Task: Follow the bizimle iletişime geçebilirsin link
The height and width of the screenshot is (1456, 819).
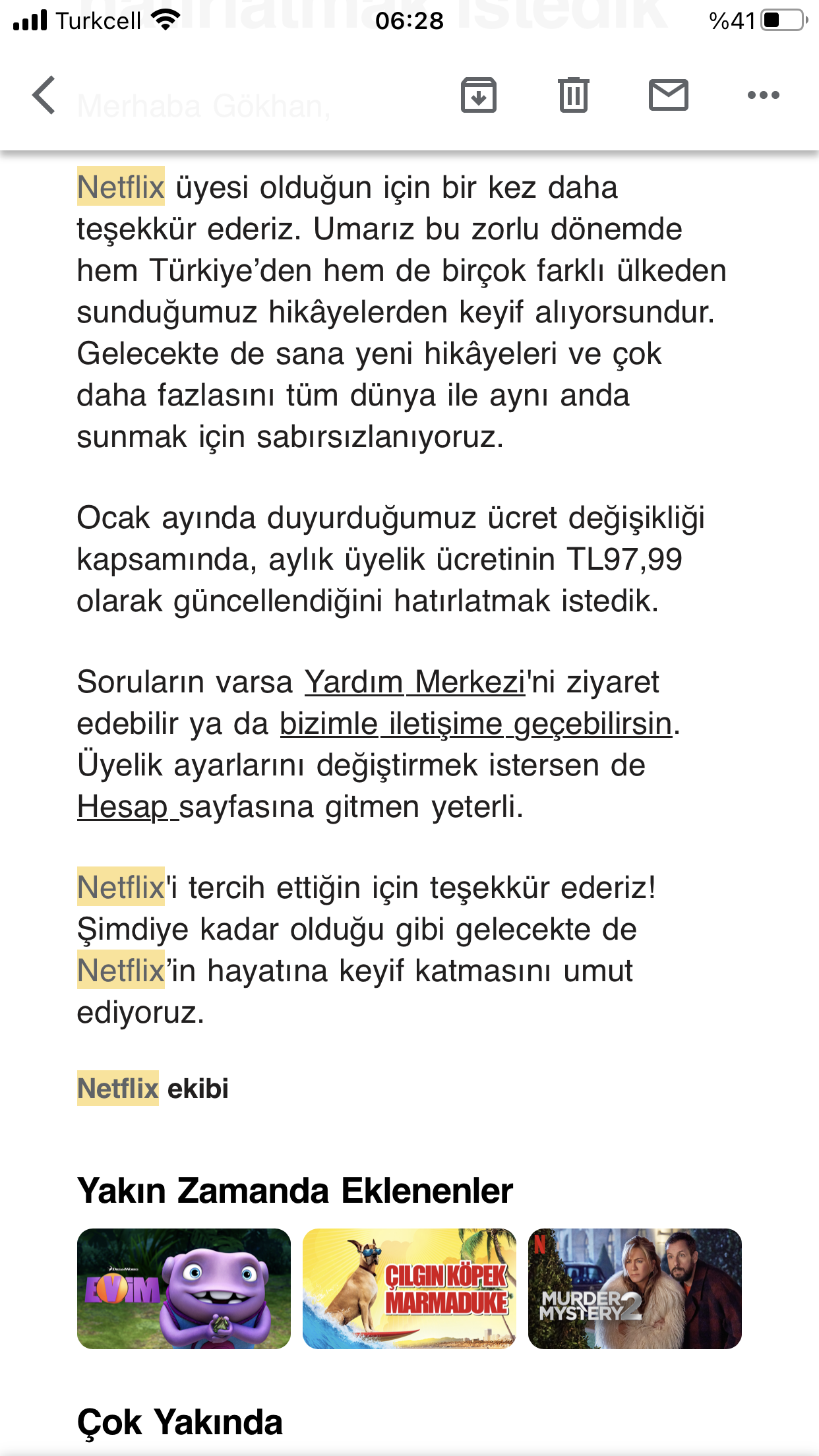Action: (476, 723)
